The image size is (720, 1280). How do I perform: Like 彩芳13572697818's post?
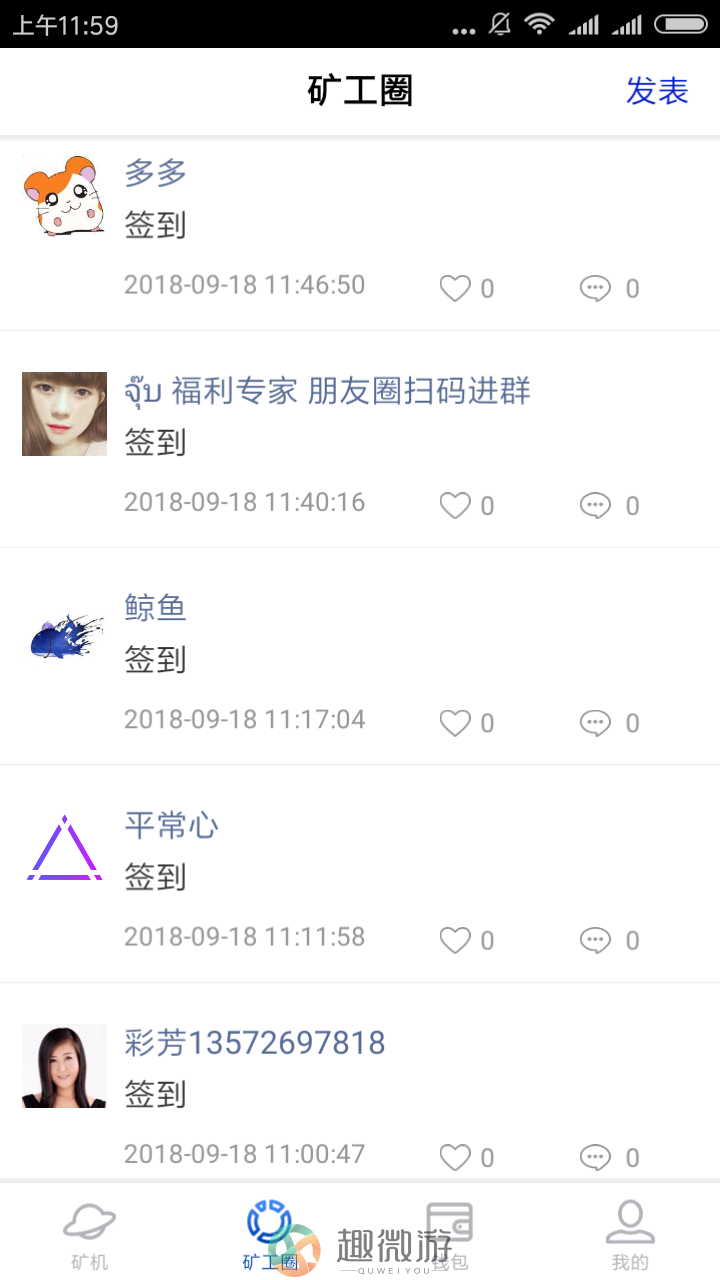pos(456,1158)
